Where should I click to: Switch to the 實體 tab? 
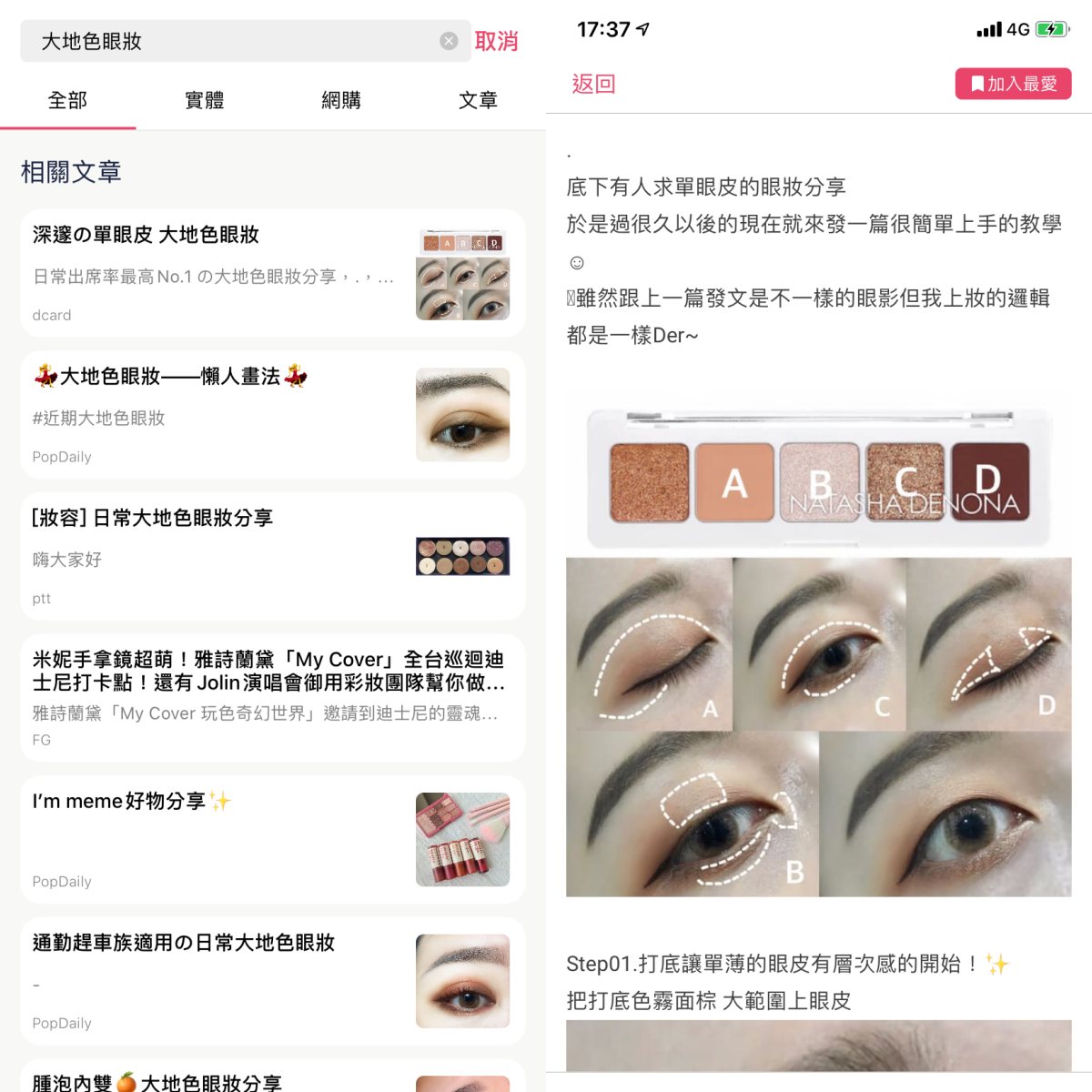tap(205, 100)
